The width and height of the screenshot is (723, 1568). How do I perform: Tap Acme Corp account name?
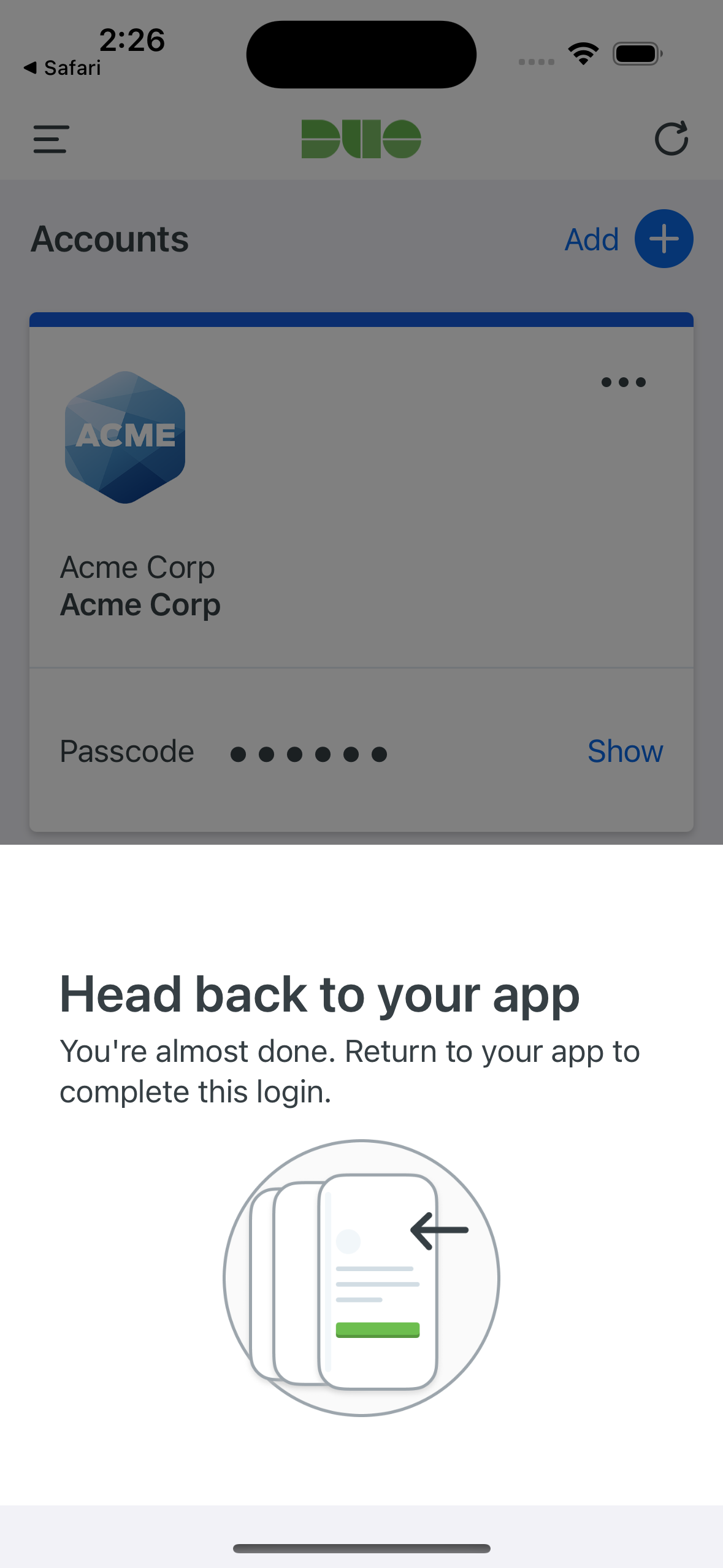(x=140, y=604)
